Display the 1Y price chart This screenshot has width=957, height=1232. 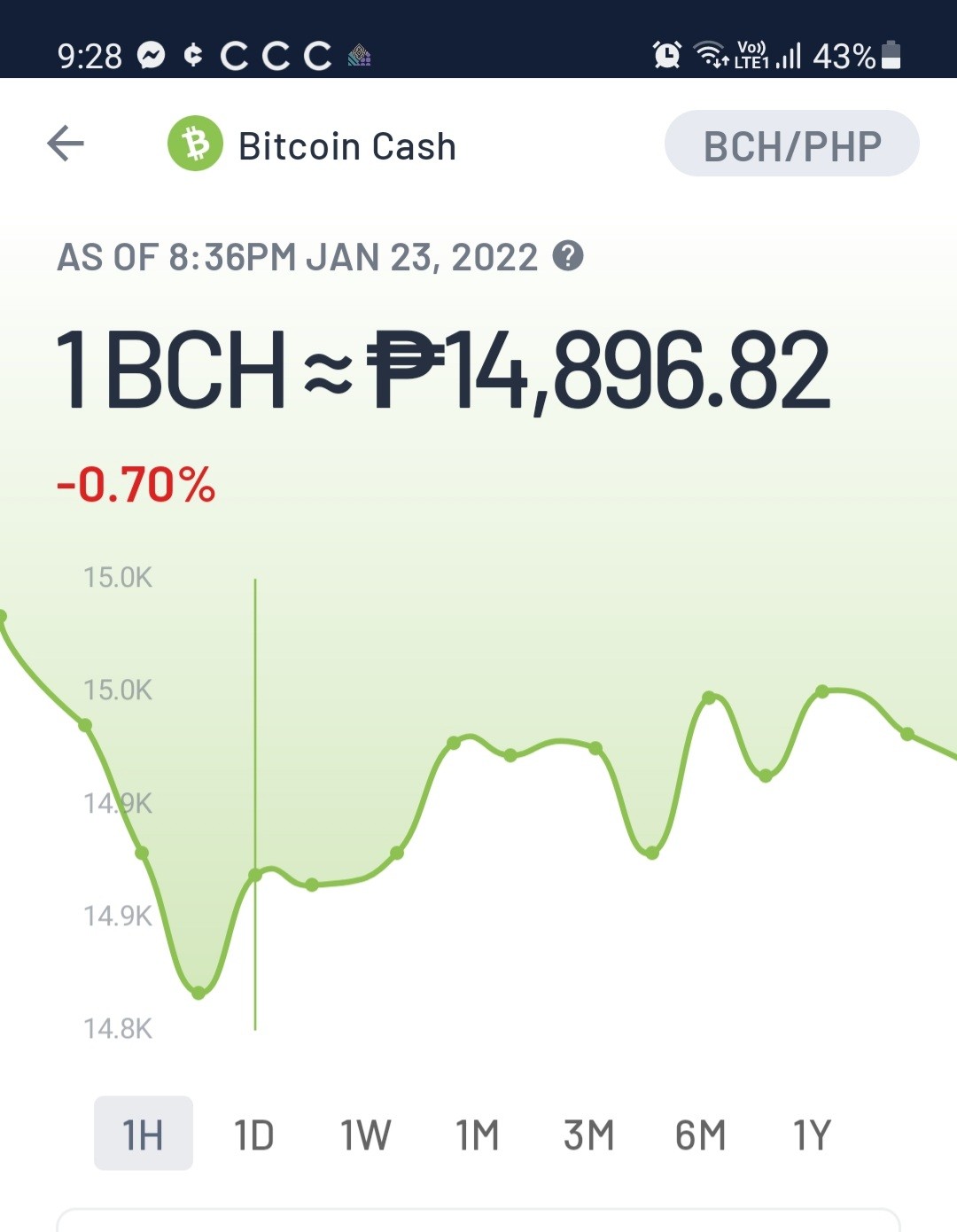tap(812, 1135)
